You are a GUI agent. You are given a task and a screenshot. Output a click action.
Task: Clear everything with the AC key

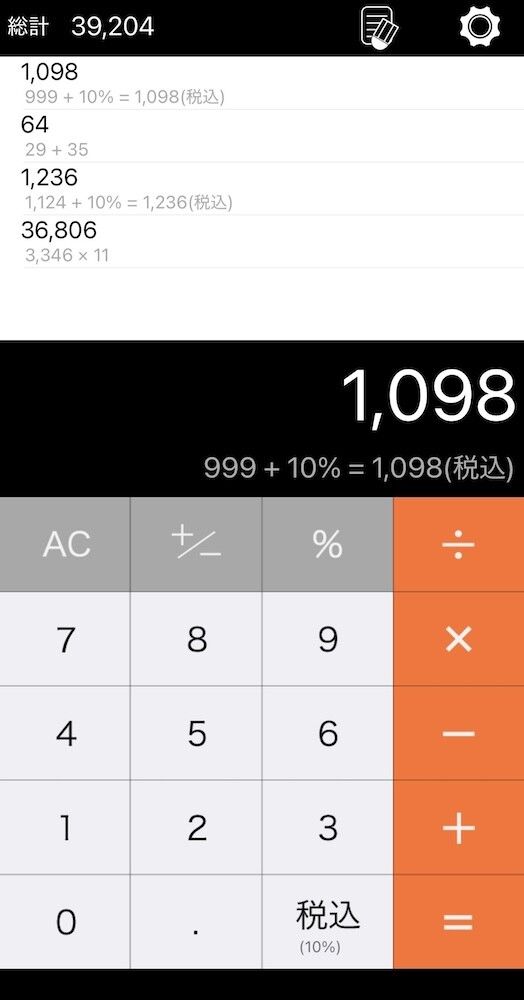[65, 545]
